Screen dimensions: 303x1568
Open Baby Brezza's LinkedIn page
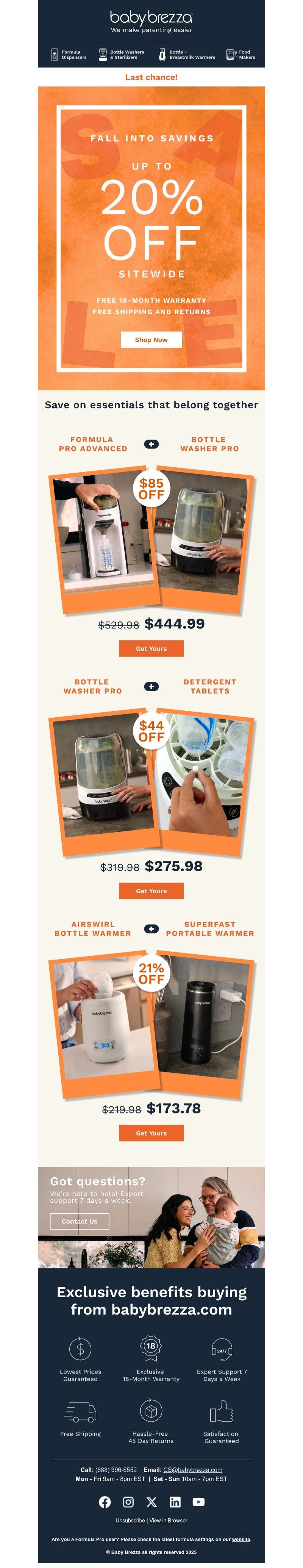[x=175, y=1502]
